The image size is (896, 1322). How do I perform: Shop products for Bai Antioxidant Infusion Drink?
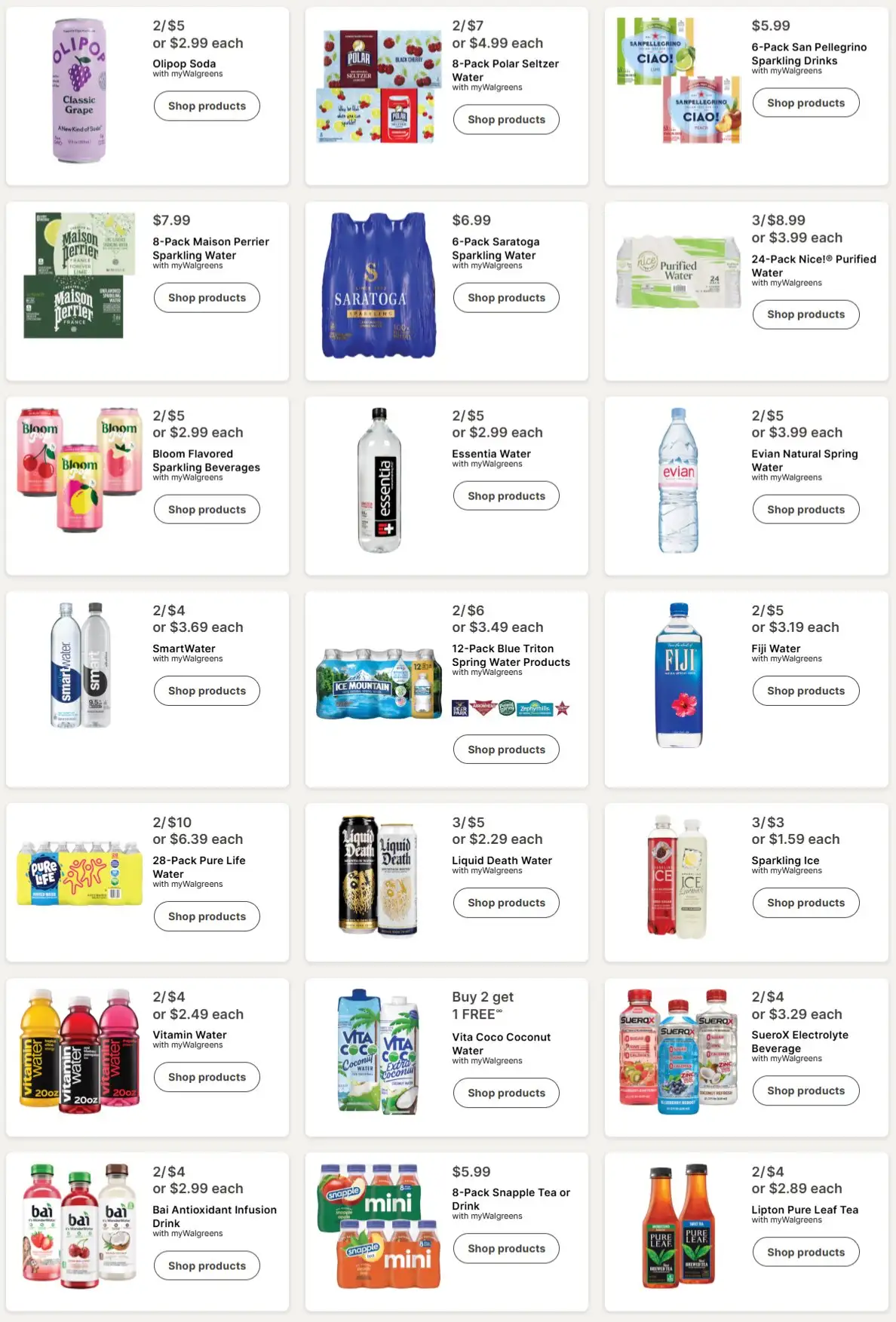207,1265
